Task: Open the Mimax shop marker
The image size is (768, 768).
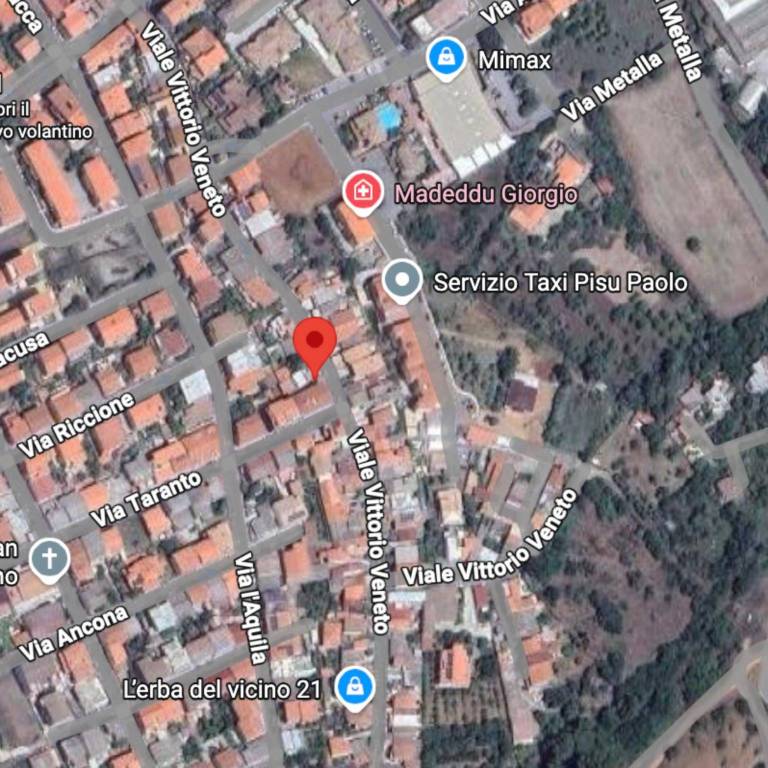Action: point(445,58)
